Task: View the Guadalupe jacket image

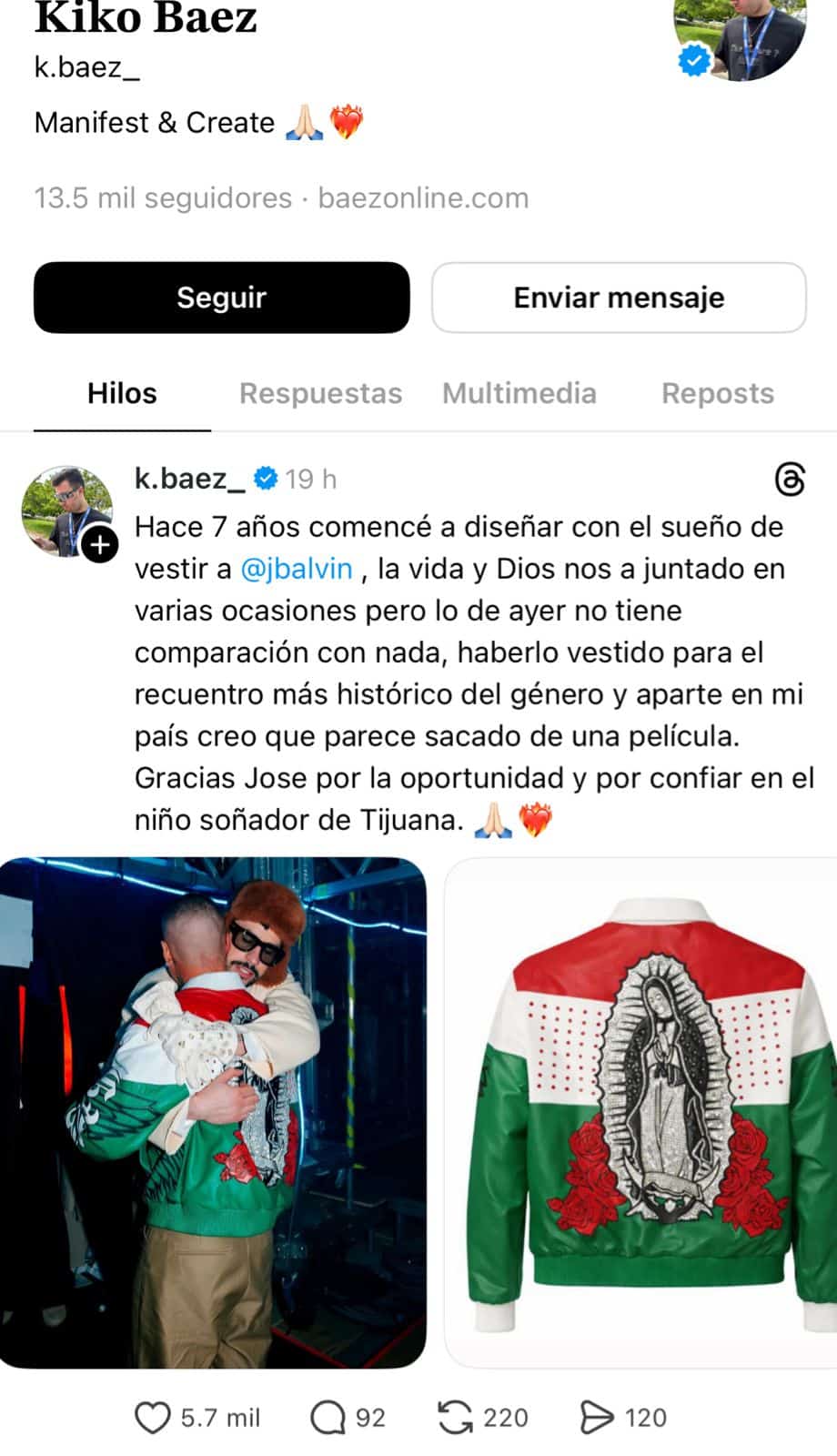Action: click(x=640, y=1112)
